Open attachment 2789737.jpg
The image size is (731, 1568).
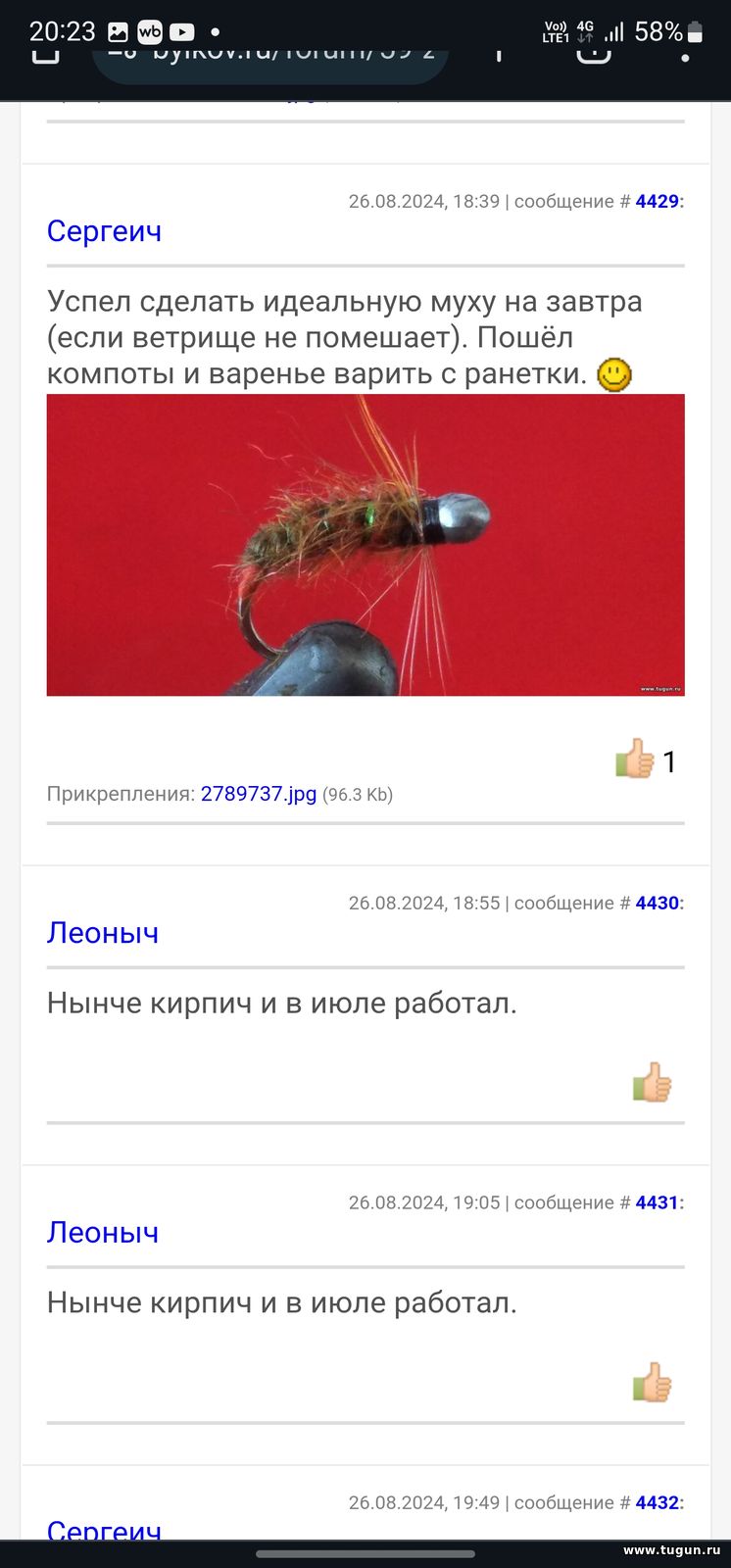click(x=259, y=794)
